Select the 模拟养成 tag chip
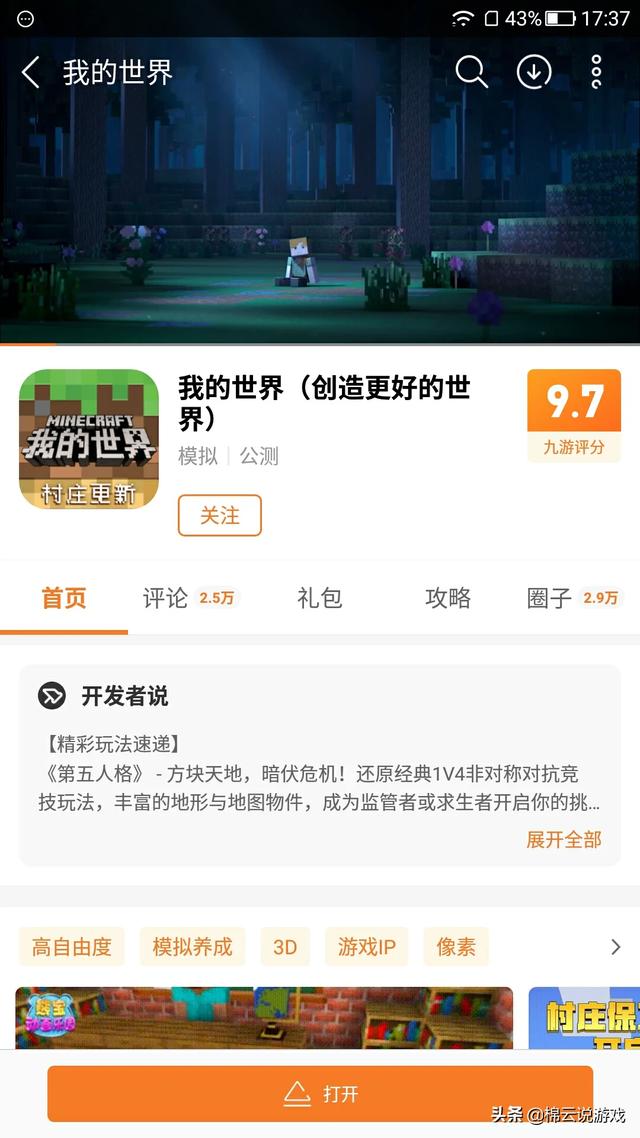640x1138 pixels. (x=192, y=946)
